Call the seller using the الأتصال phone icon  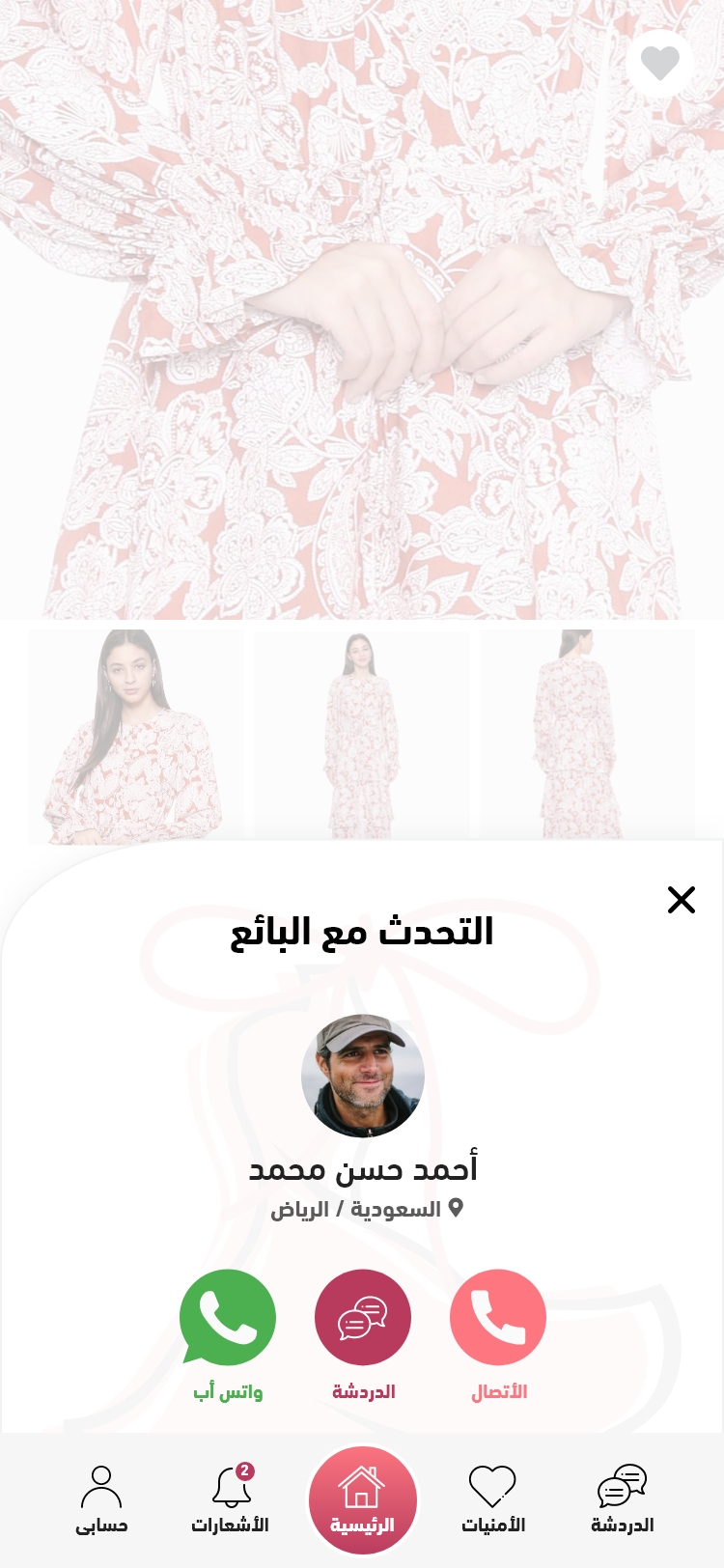(498, 1317)
